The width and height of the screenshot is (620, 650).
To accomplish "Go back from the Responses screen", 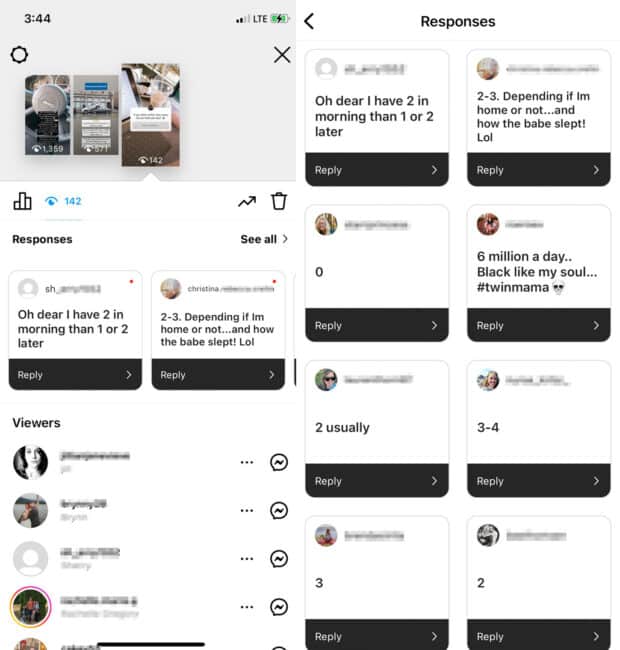I will [x=309, y=21].
